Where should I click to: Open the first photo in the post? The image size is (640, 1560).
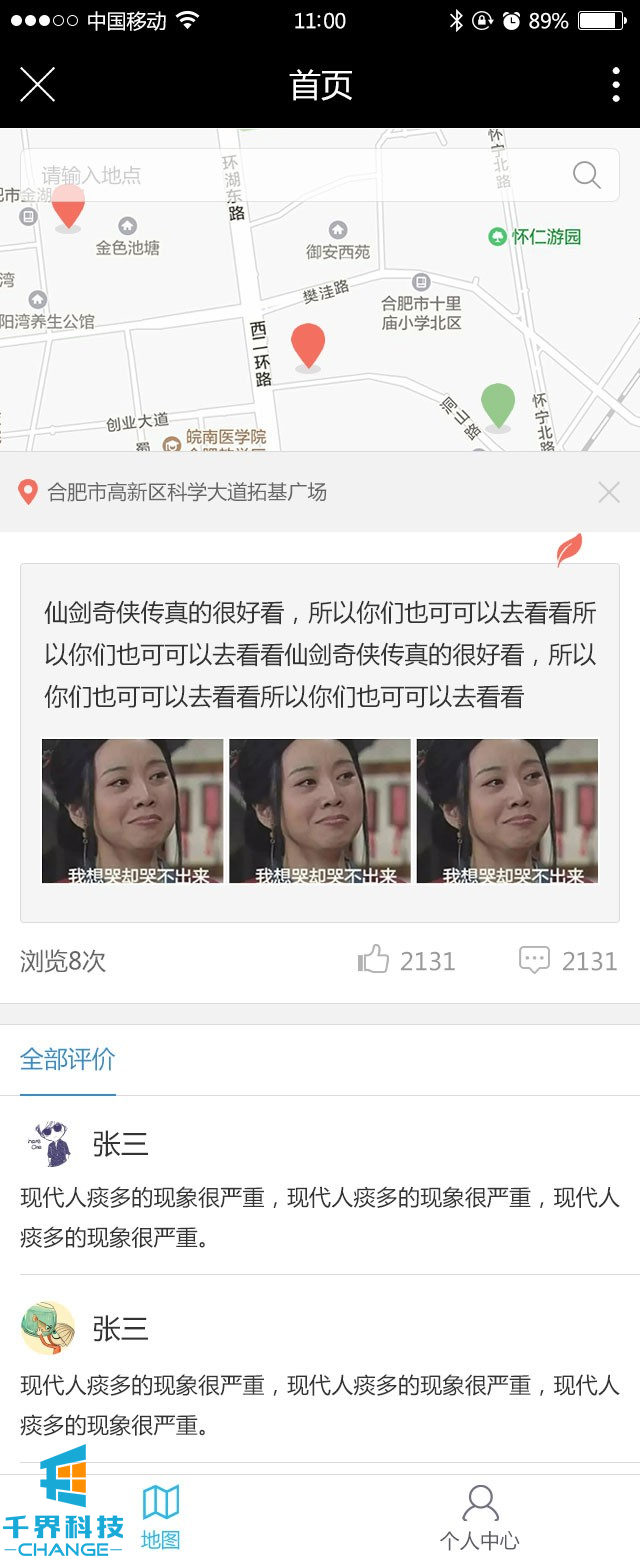[x=132, y=811]
